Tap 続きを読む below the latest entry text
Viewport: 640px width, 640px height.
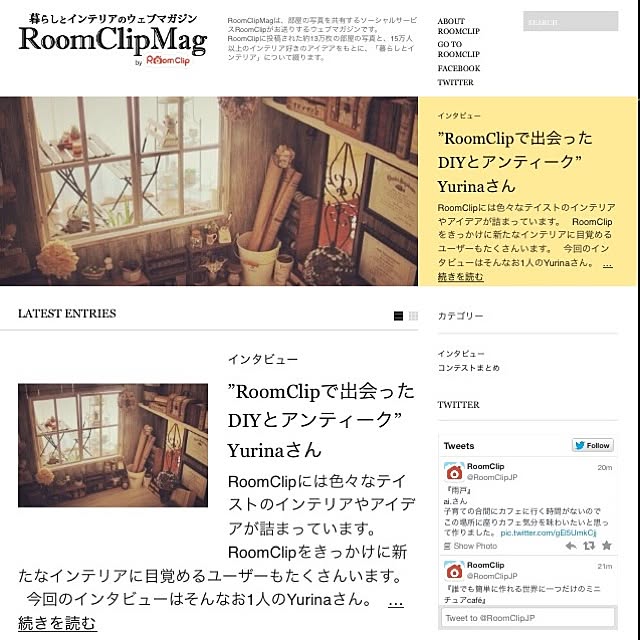point(57,624)
